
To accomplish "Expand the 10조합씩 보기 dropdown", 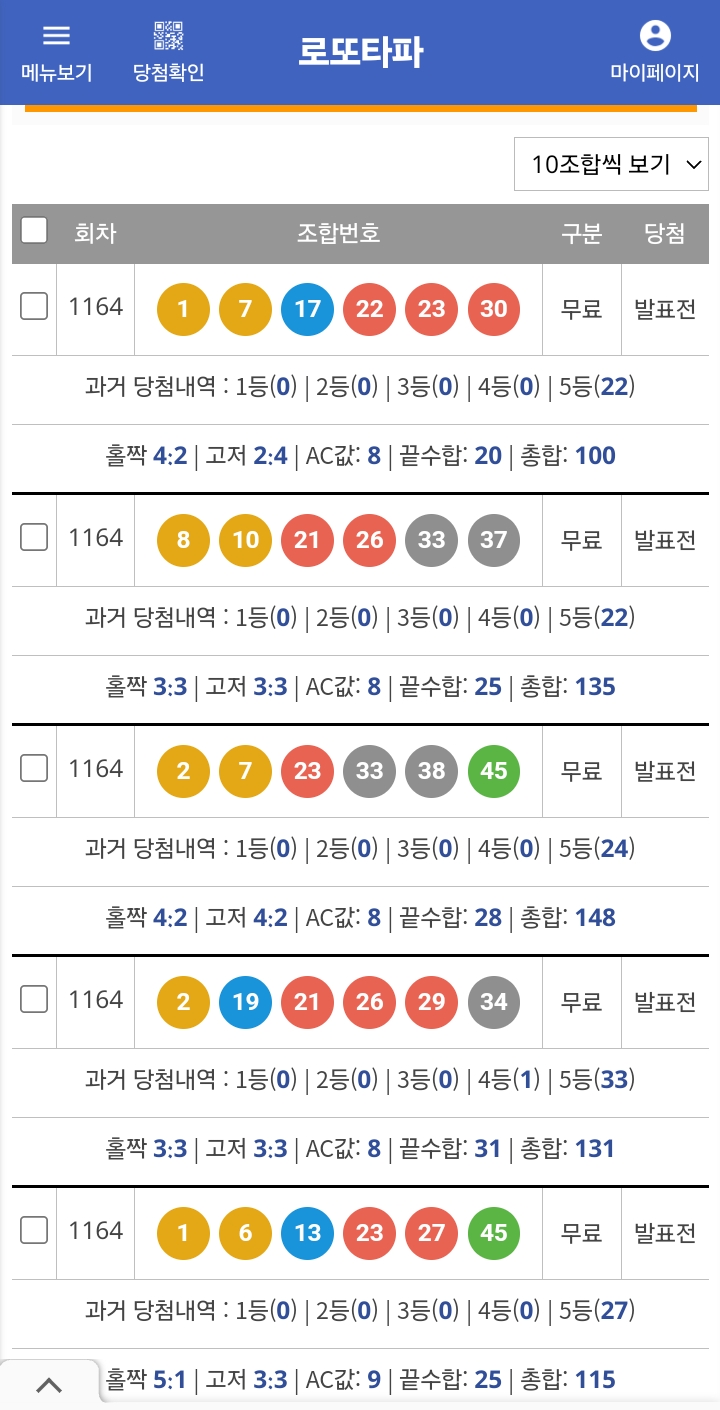I will coord(611,164).
